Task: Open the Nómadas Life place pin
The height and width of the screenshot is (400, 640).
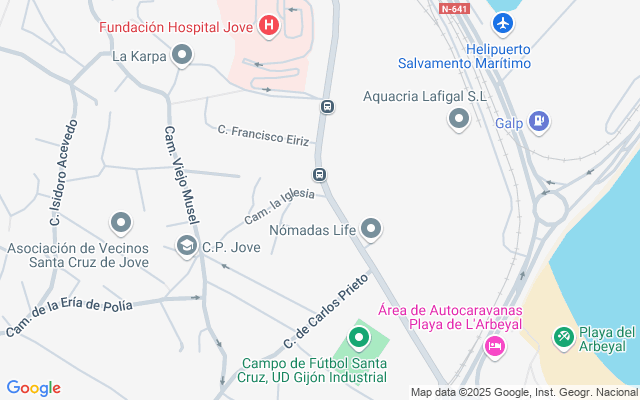Action: click(x=371, y=230)
